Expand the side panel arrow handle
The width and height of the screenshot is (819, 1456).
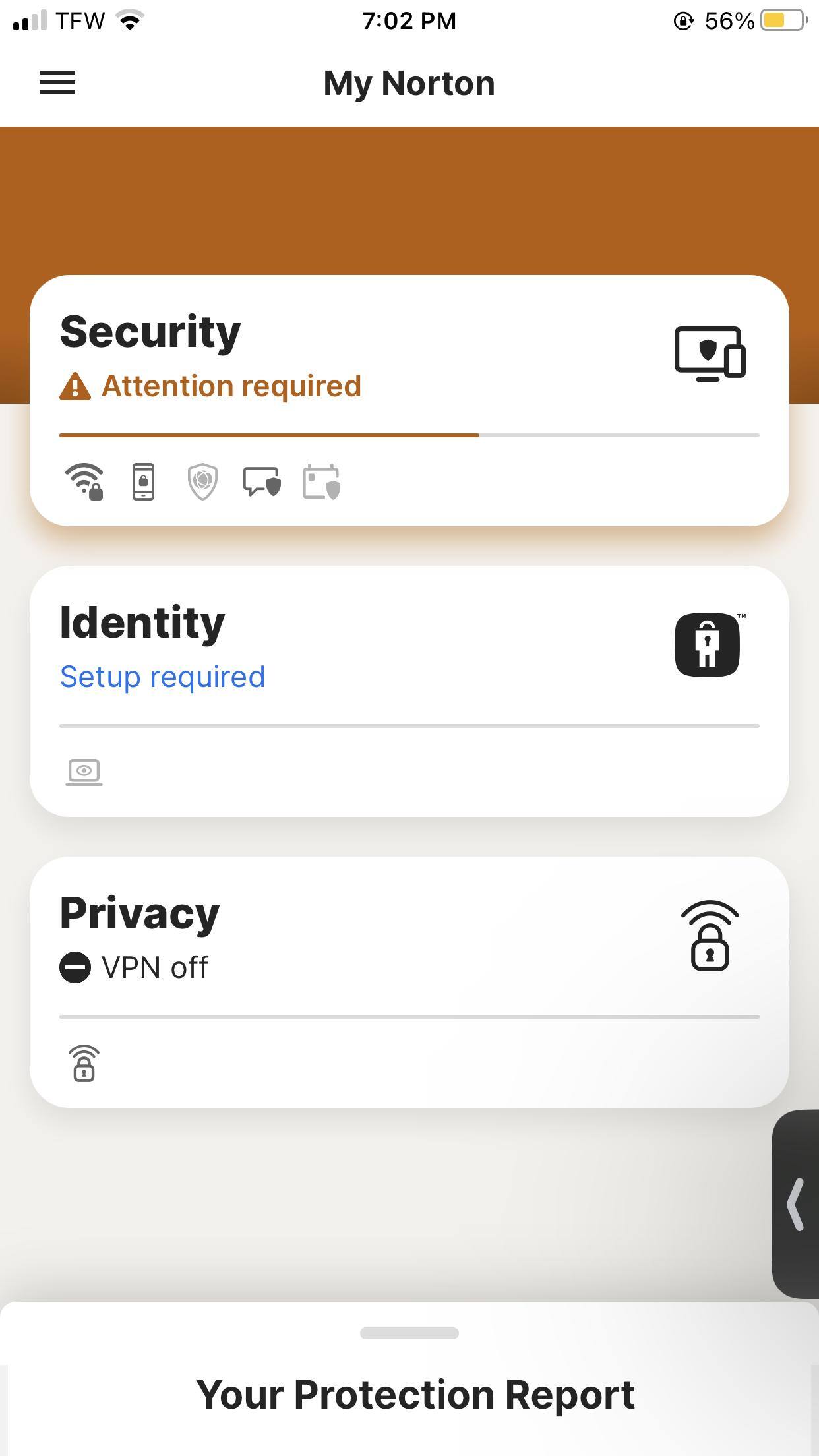[x=797, y=1204]
